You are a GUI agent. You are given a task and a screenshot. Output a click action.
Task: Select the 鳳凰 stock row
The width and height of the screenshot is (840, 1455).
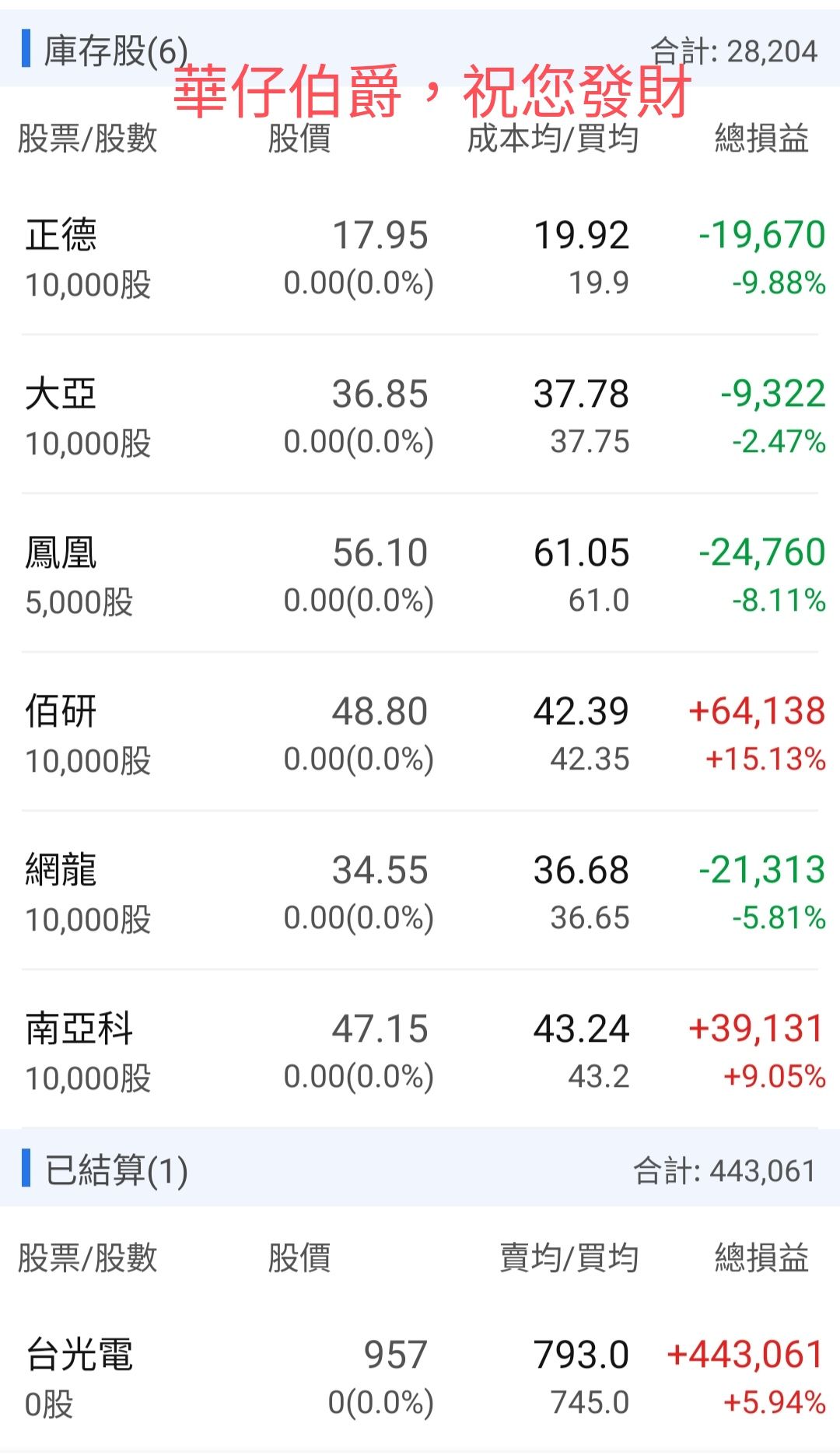[x=420, y=576]
